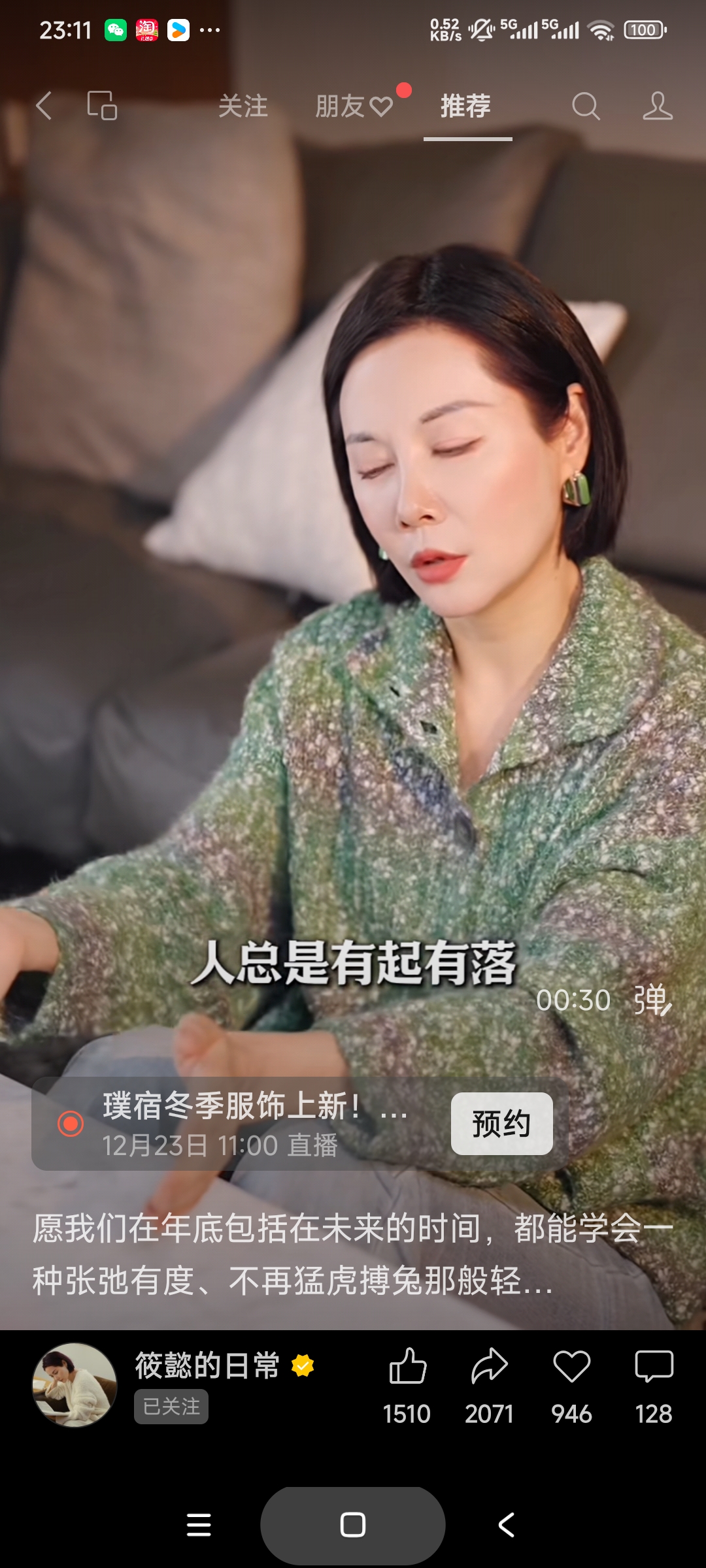Open the share/forward icon
The image size is (706, 1568).
[x=489, y=1365]
